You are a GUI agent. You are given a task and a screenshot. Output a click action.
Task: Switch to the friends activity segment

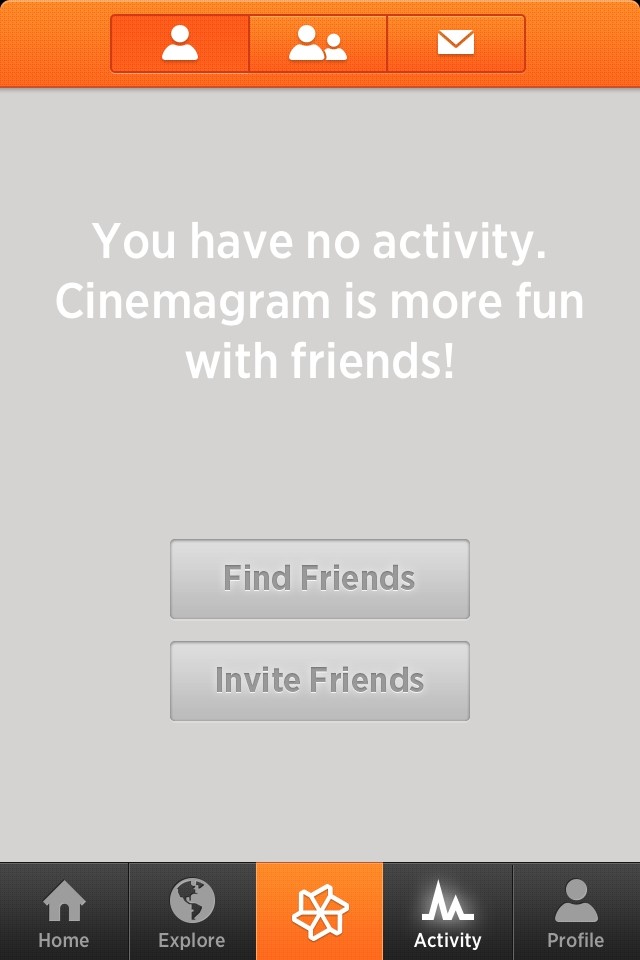point(318,44)
